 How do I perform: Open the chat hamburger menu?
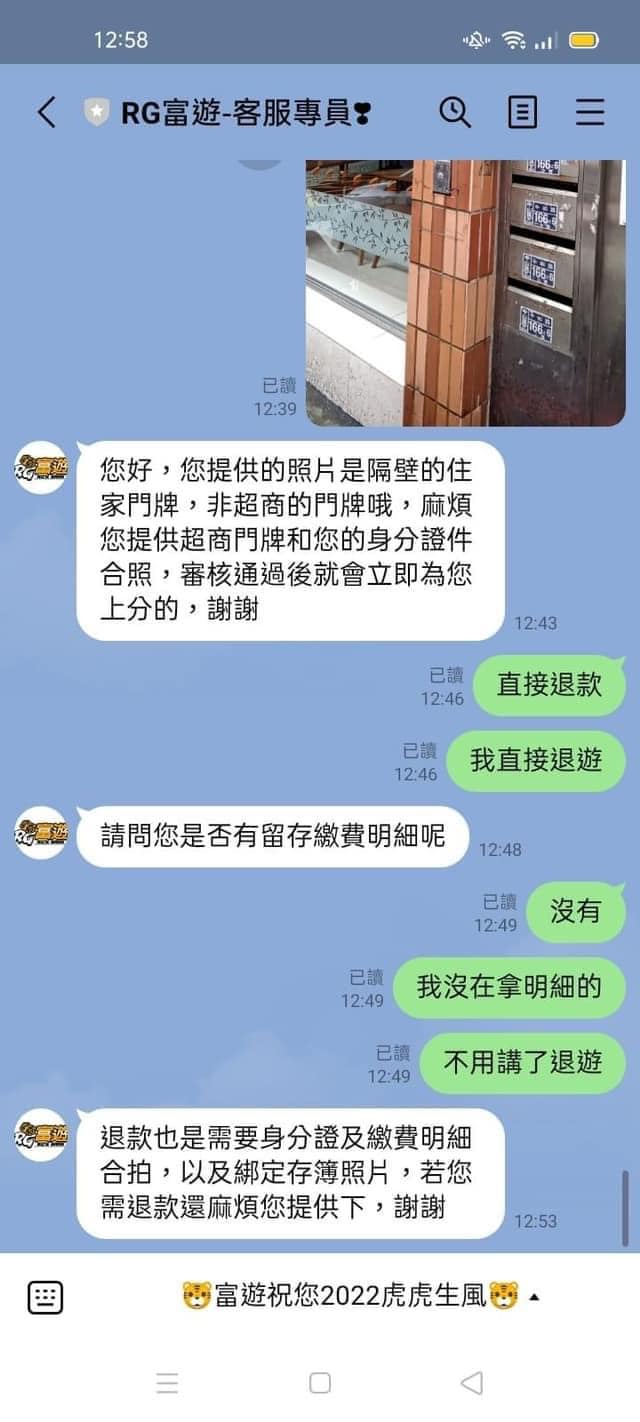[590, 112]
